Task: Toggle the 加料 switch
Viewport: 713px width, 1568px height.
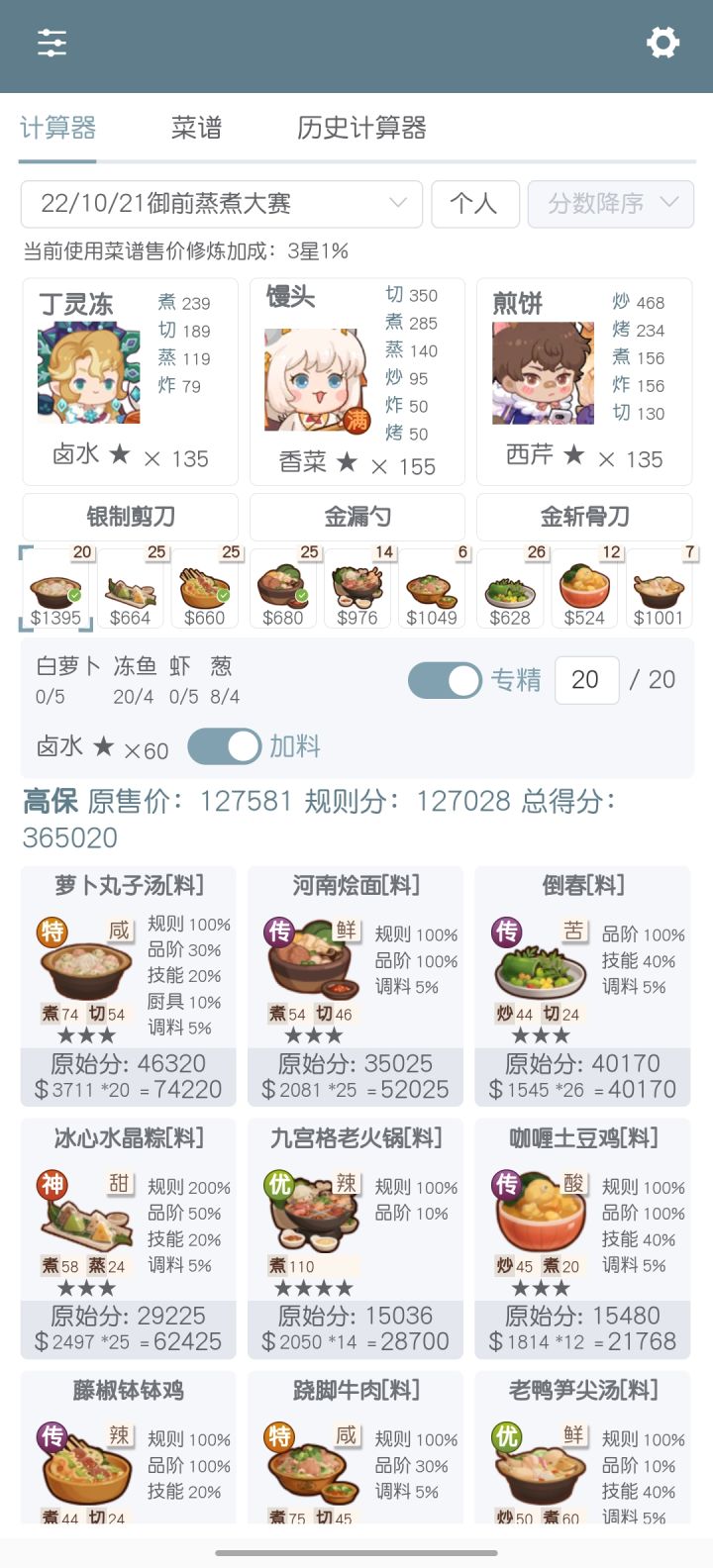Action: coord(224,746)
